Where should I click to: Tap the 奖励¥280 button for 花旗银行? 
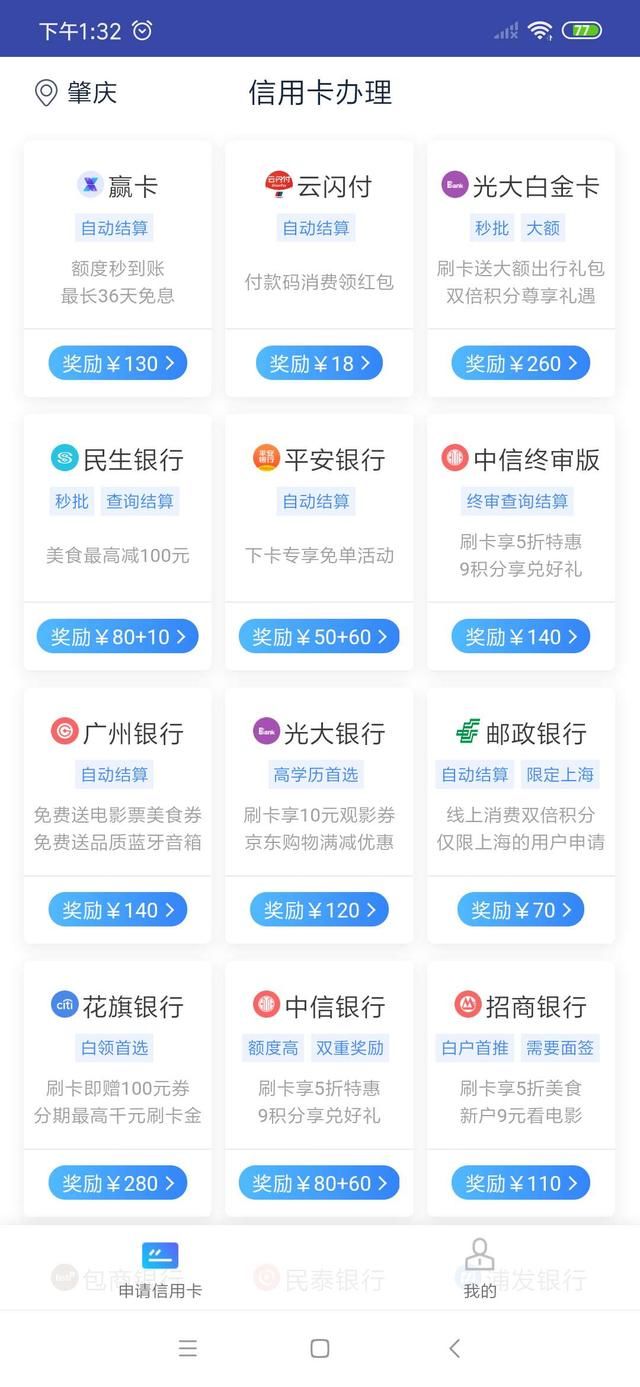117,1183
